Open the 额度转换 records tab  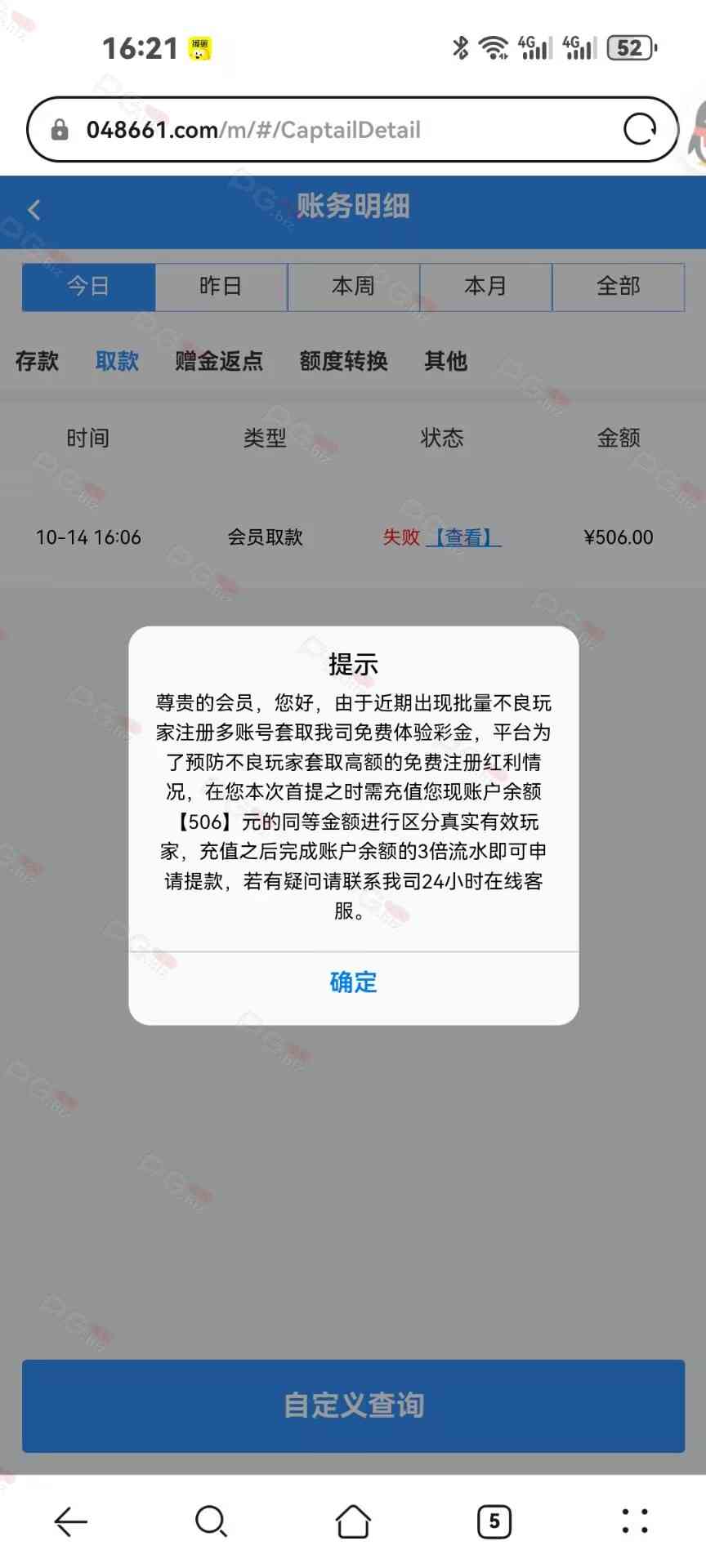point(343,361)
